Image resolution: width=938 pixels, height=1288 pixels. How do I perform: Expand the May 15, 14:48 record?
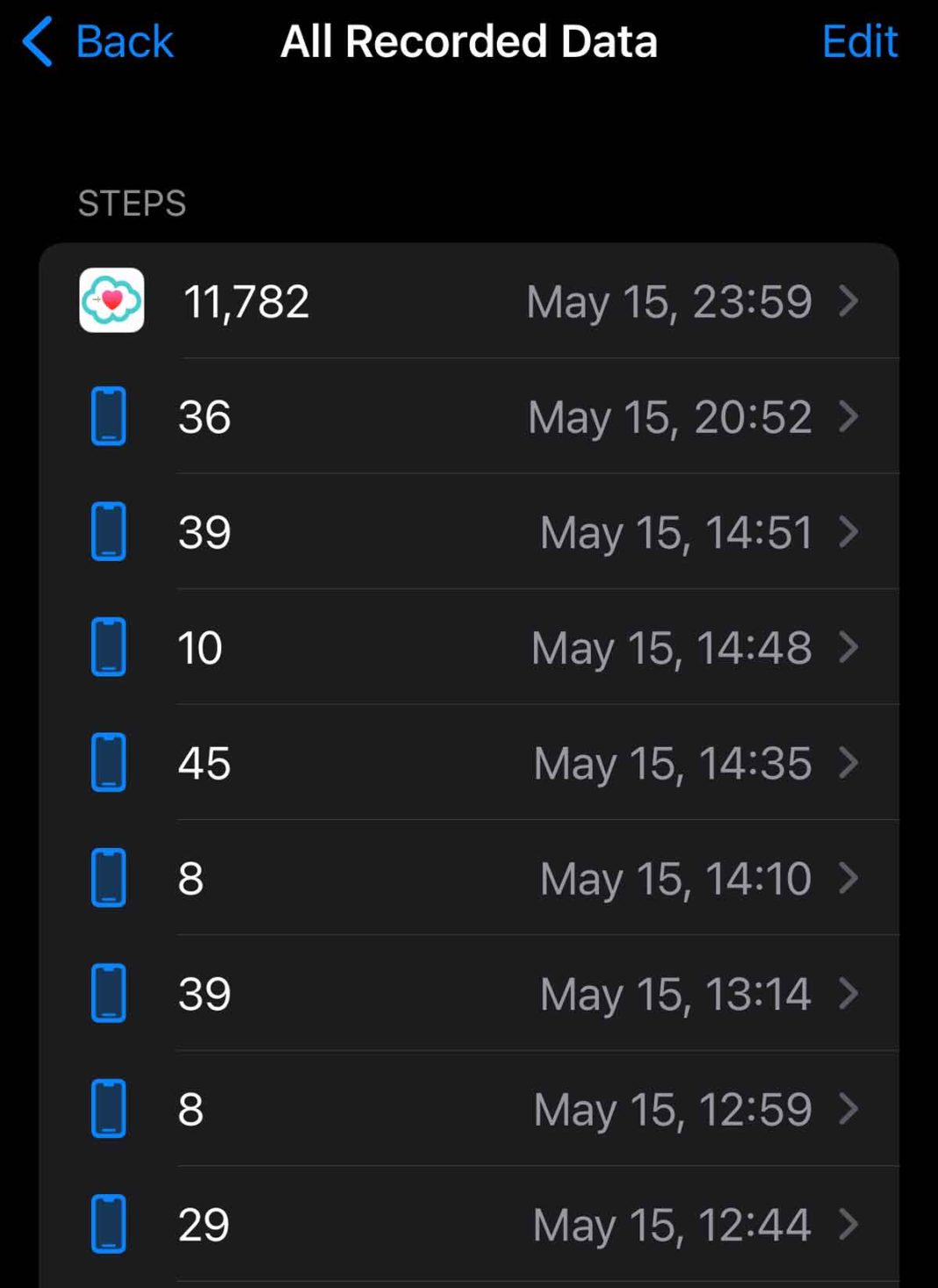(x=848, y=648)
